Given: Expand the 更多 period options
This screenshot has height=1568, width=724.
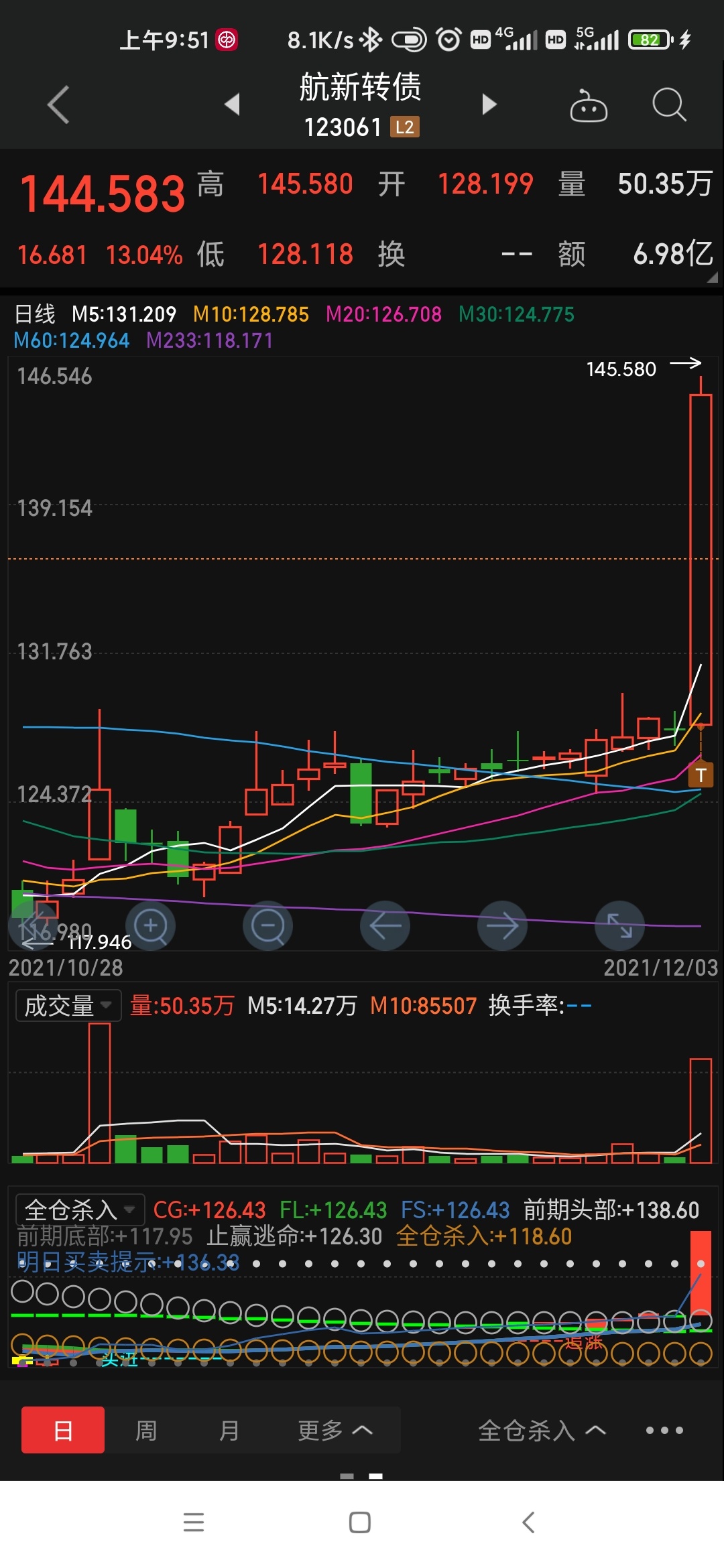Looking at the screenshot, I should [335, 1430].
